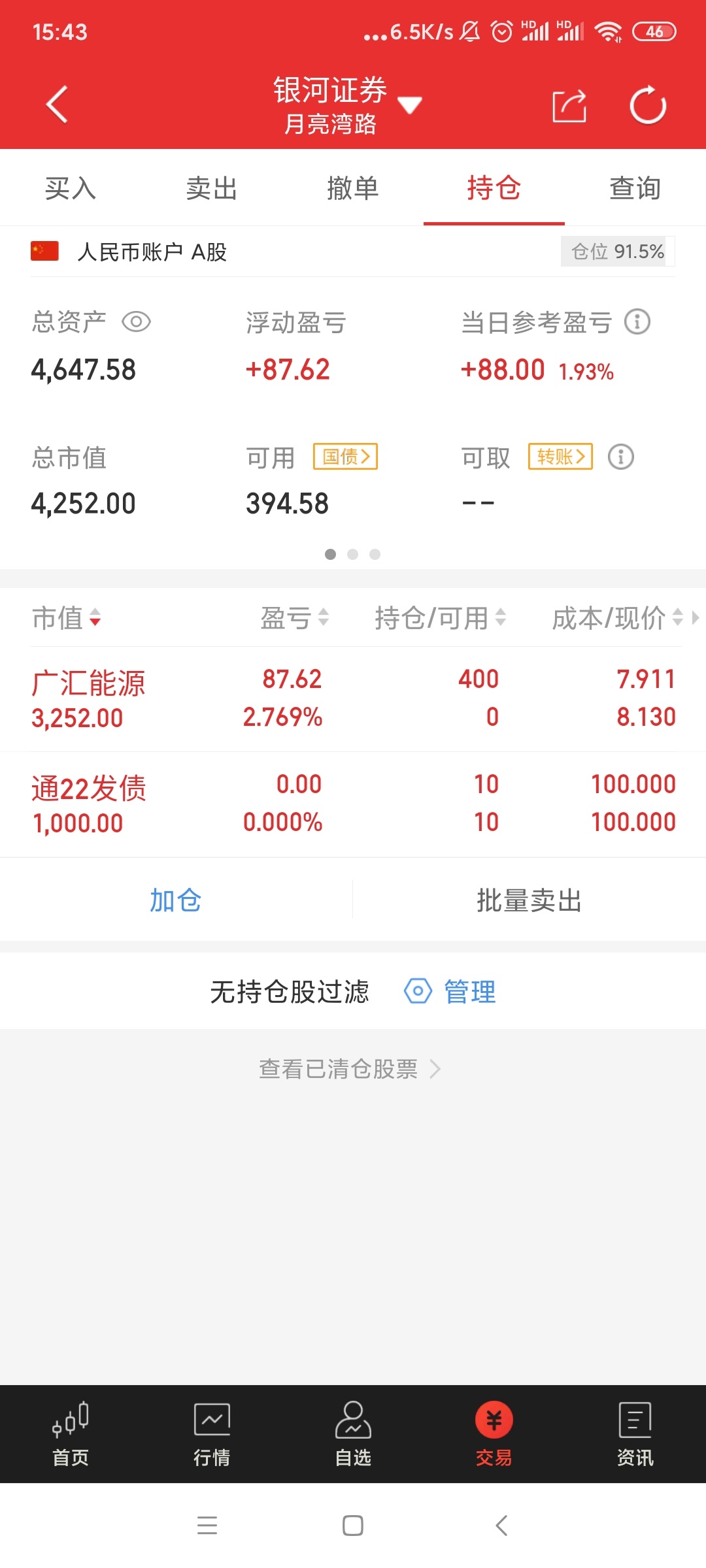Sort holdings by 市值
706x1568 pixels.
[66, 618]
